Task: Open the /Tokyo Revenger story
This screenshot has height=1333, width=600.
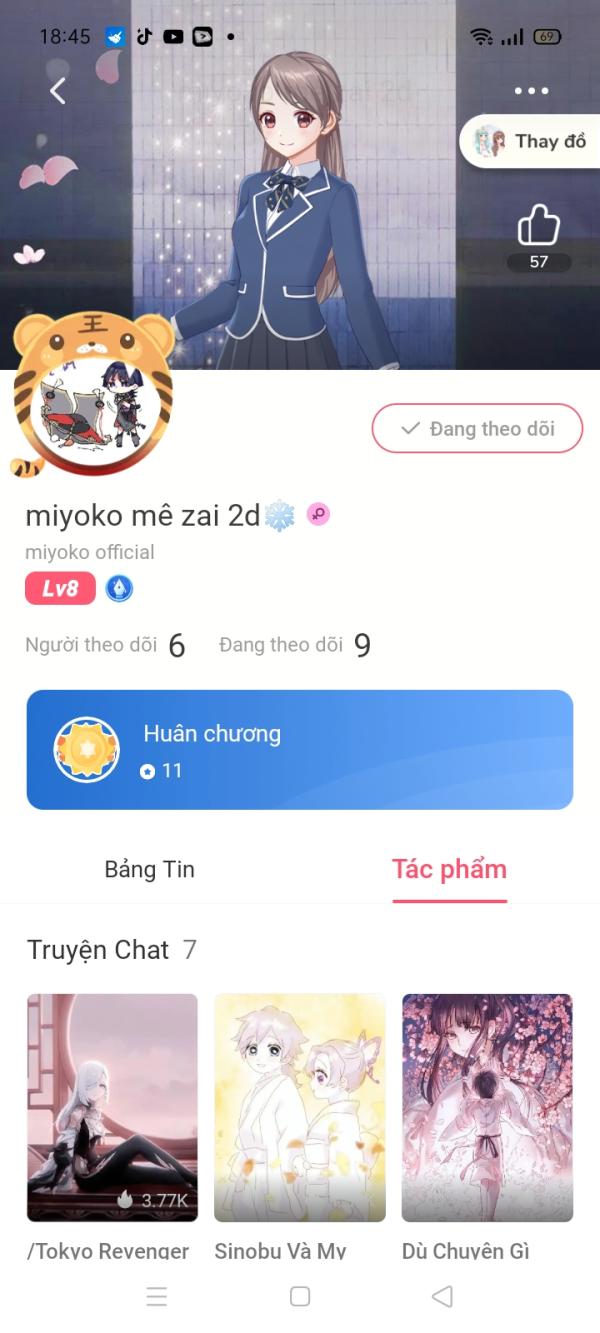Action: 112,1127
